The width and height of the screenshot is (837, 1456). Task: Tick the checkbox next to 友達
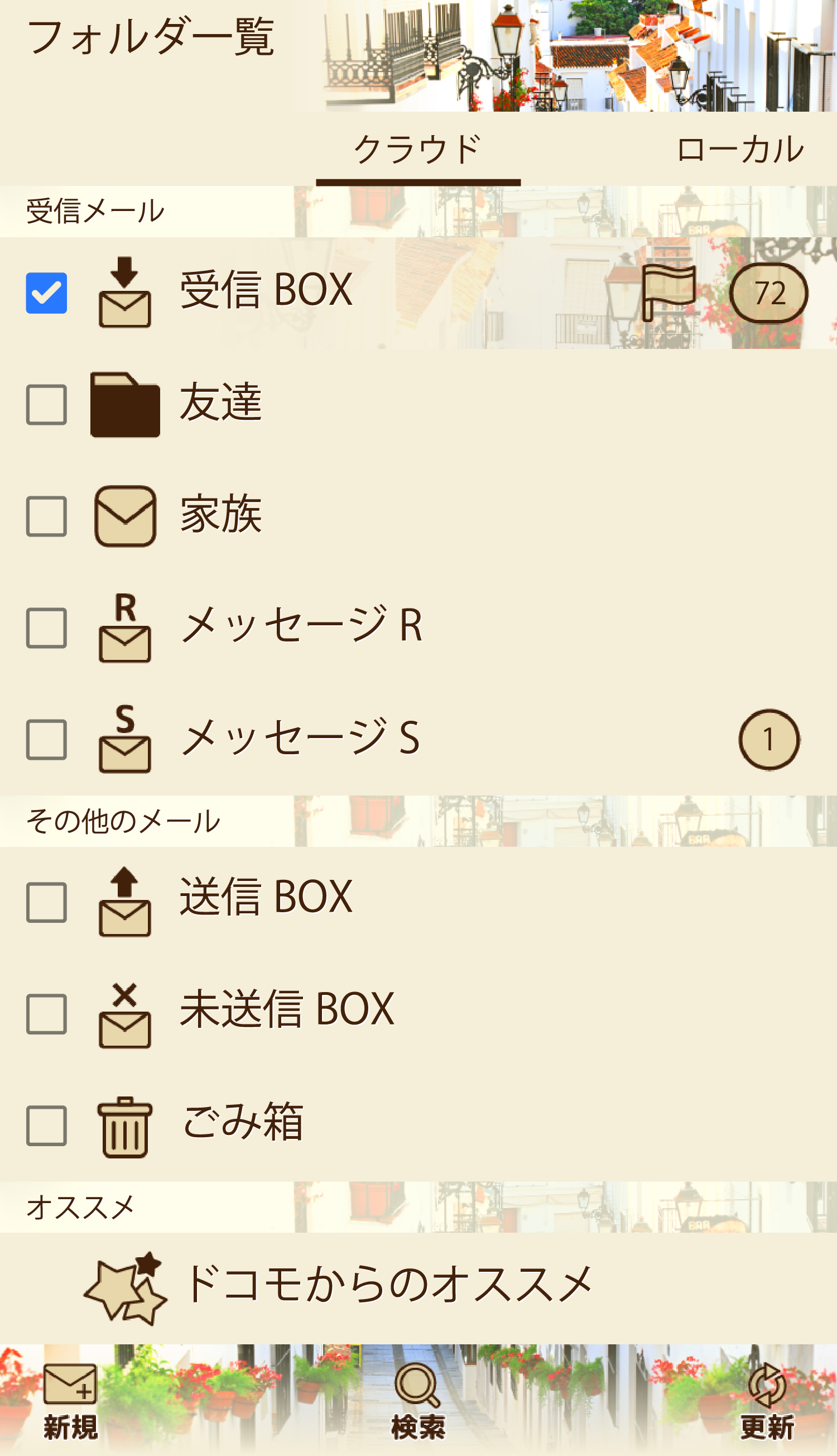(46, 404)
